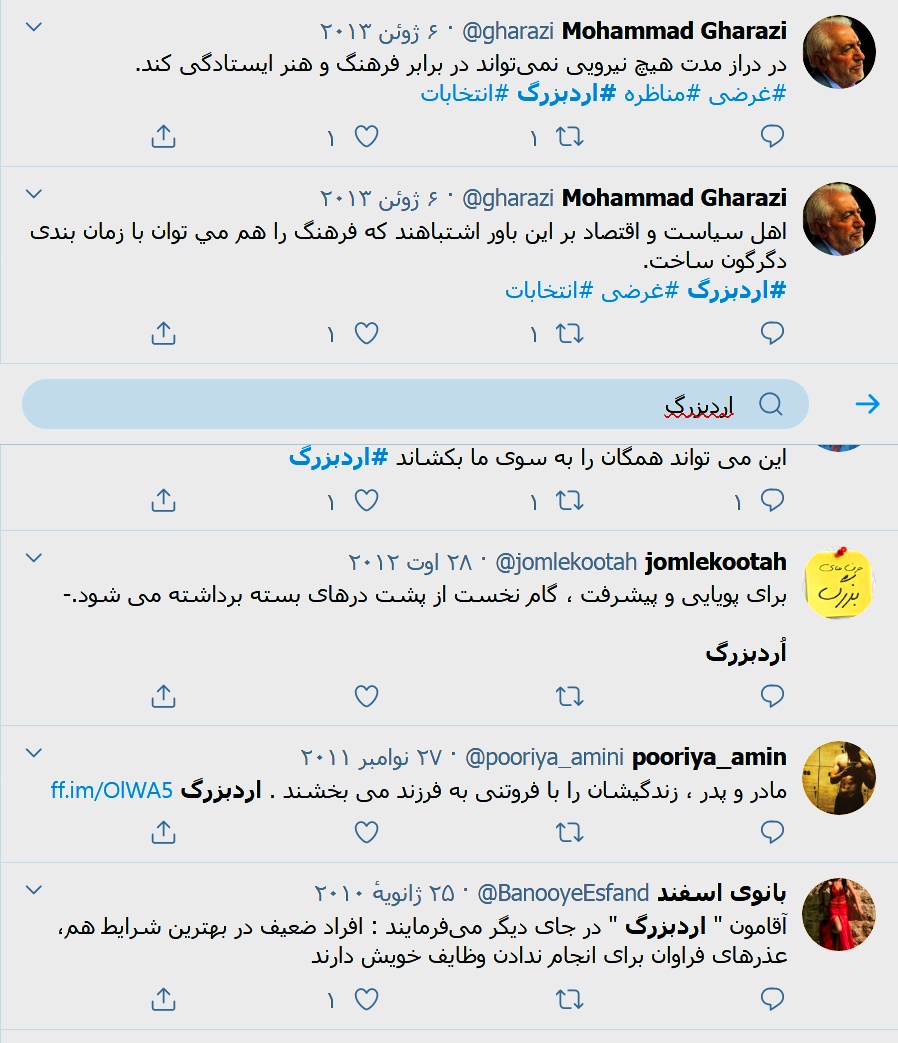
Task: Open Mohammad Gharazi's avatar on the فرهنگ و هنر tweet
Action: pyautogui.click(x=840, y=52)
